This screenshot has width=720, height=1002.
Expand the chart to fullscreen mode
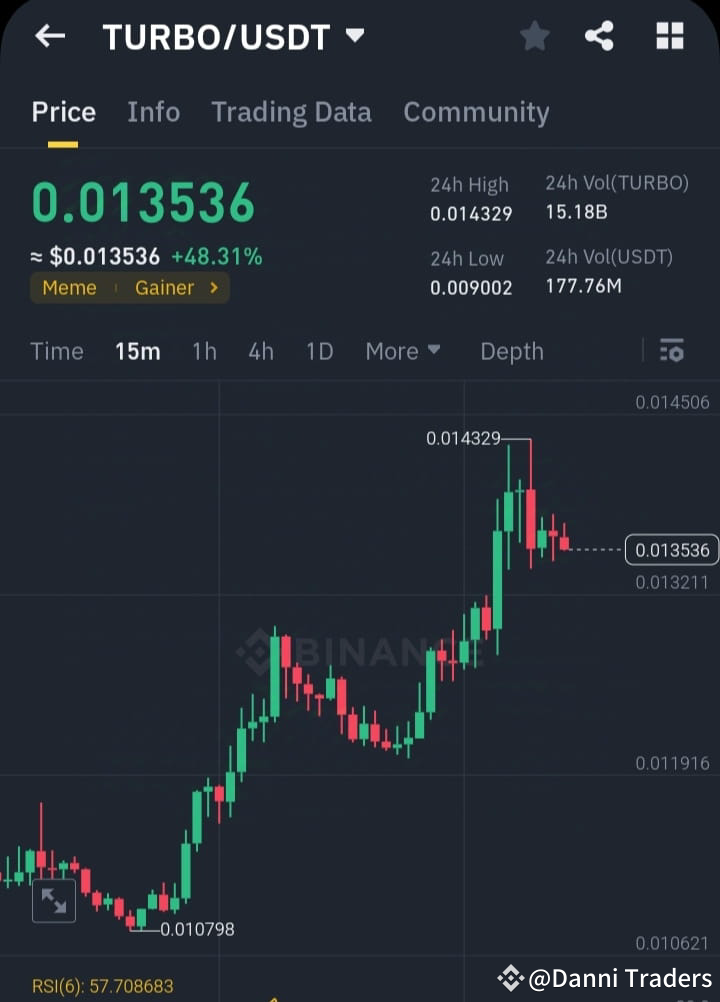tap(53, 900)
